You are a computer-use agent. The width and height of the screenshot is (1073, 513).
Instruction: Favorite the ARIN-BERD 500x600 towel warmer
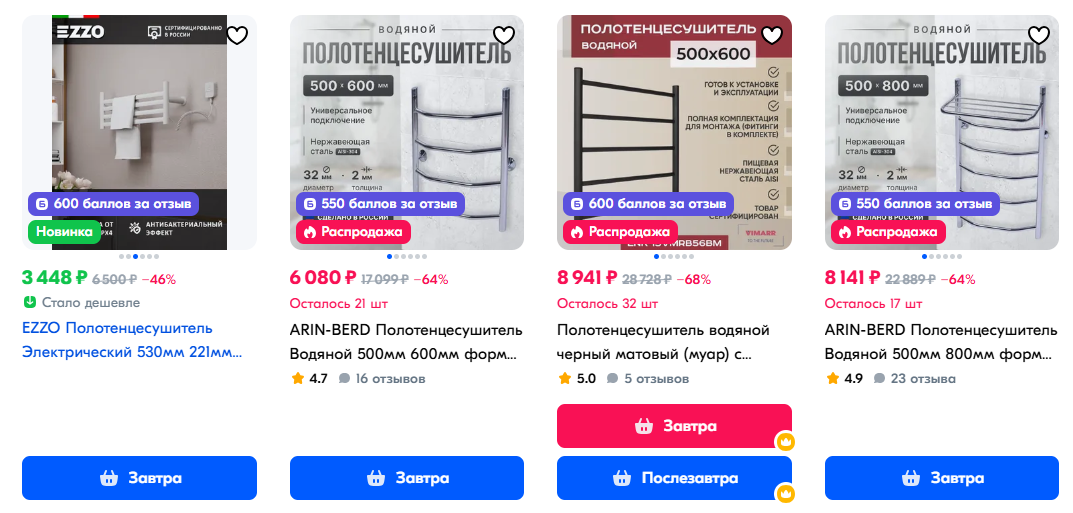click(504, 36)
